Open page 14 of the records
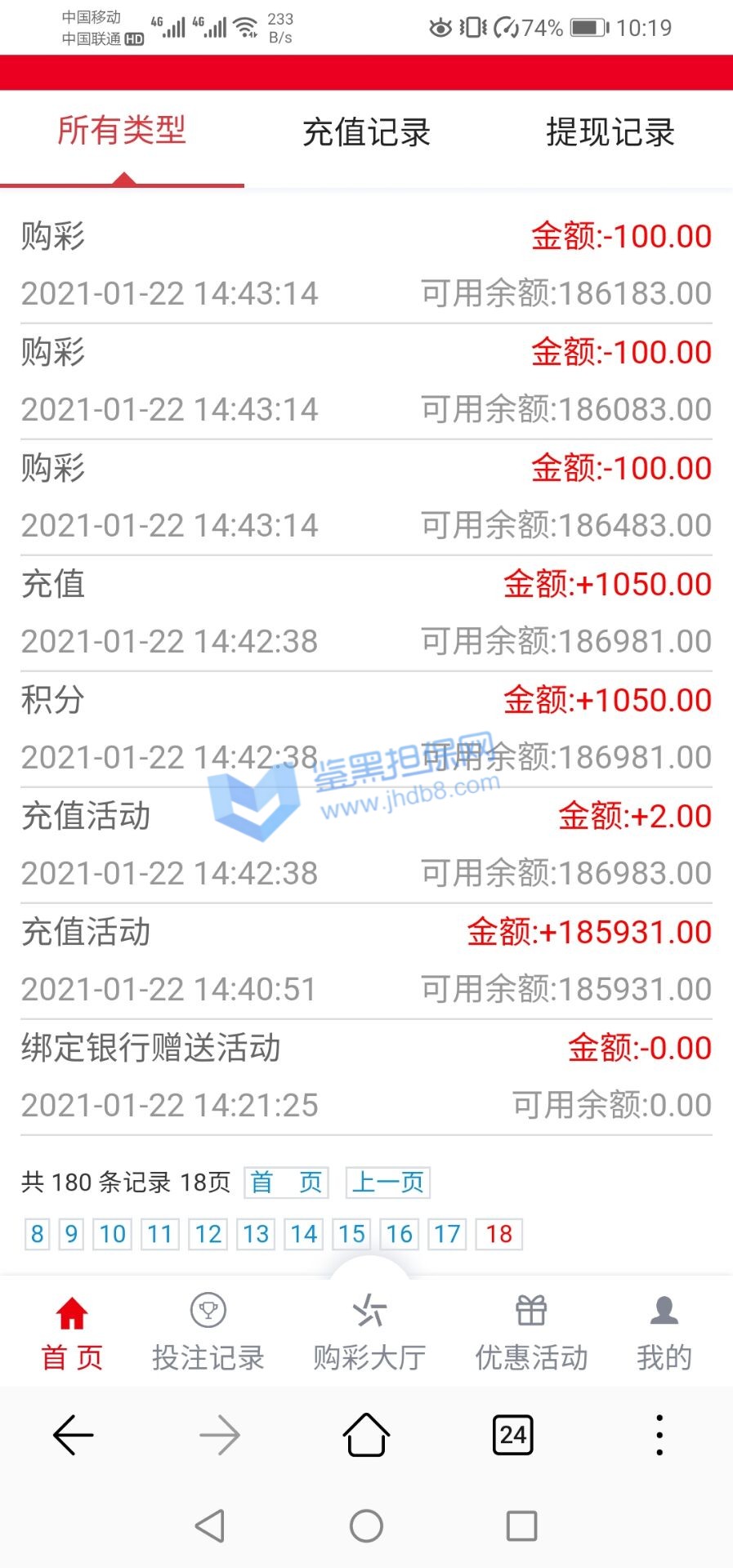The width and height of the screenshot is (733, 1568). [x=304, y=1234]
